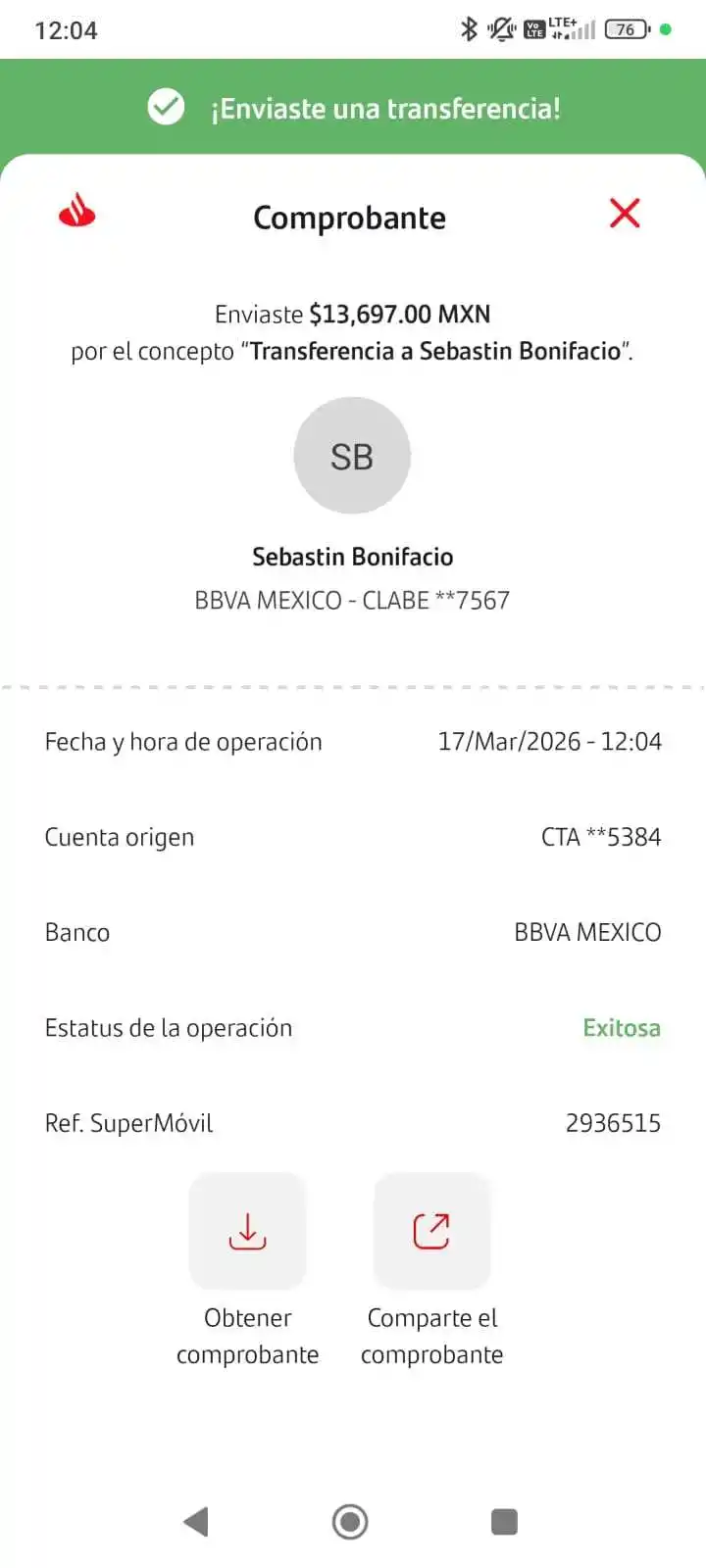Share the receipt with Comparte el comprobante
Screen dimensions: 706x1568
431,1232
